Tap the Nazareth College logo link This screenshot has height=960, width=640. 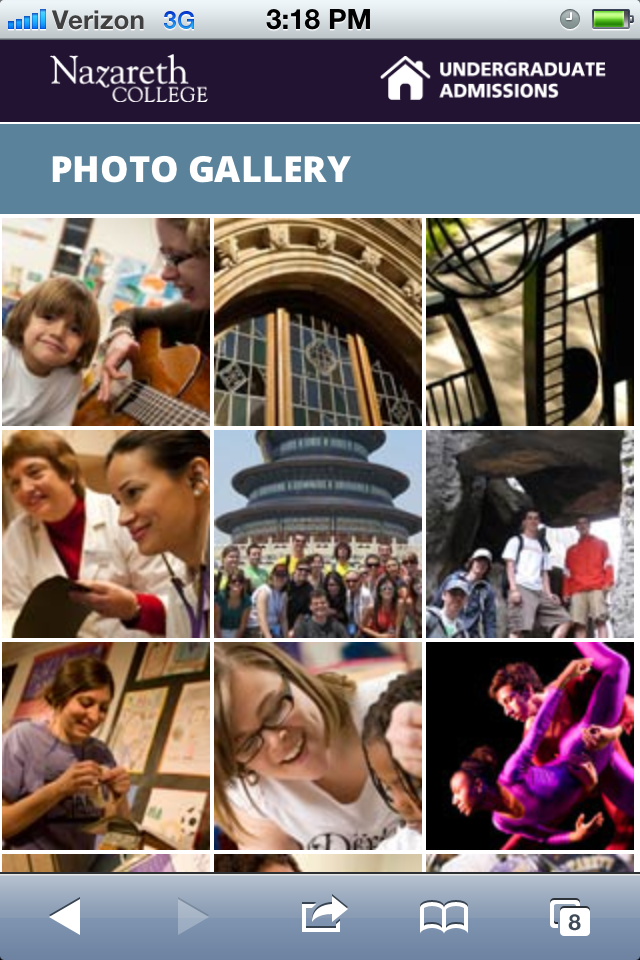(129, 80)
